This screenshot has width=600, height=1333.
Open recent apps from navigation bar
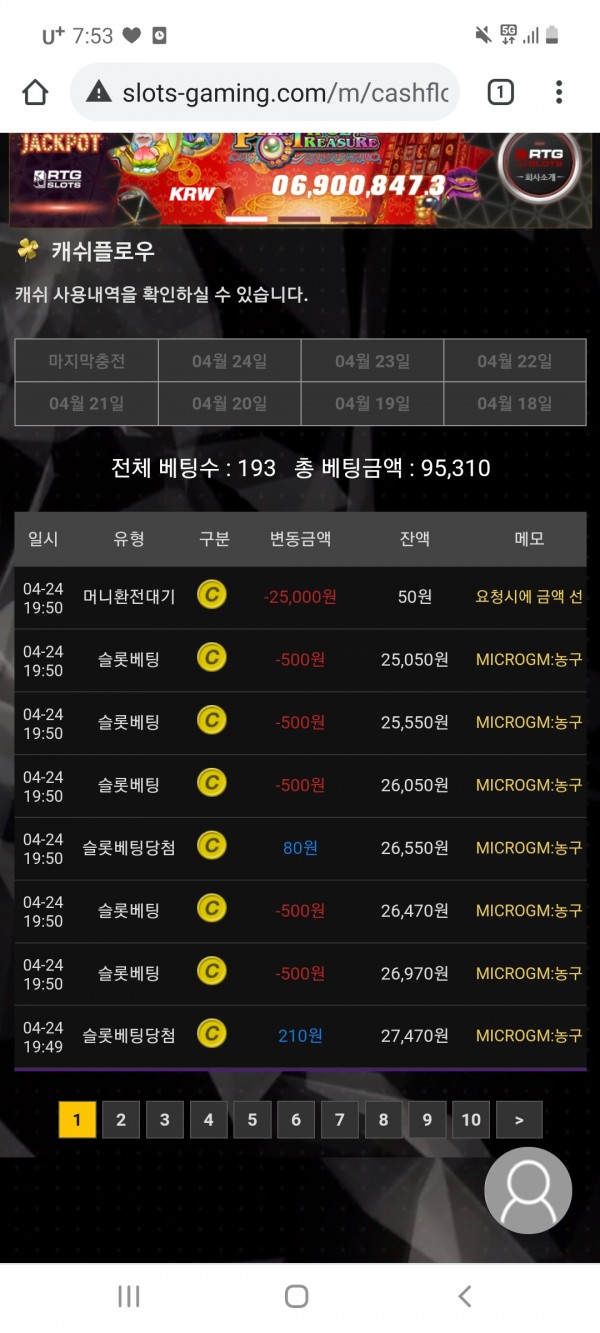click(x=129, y=1297)
